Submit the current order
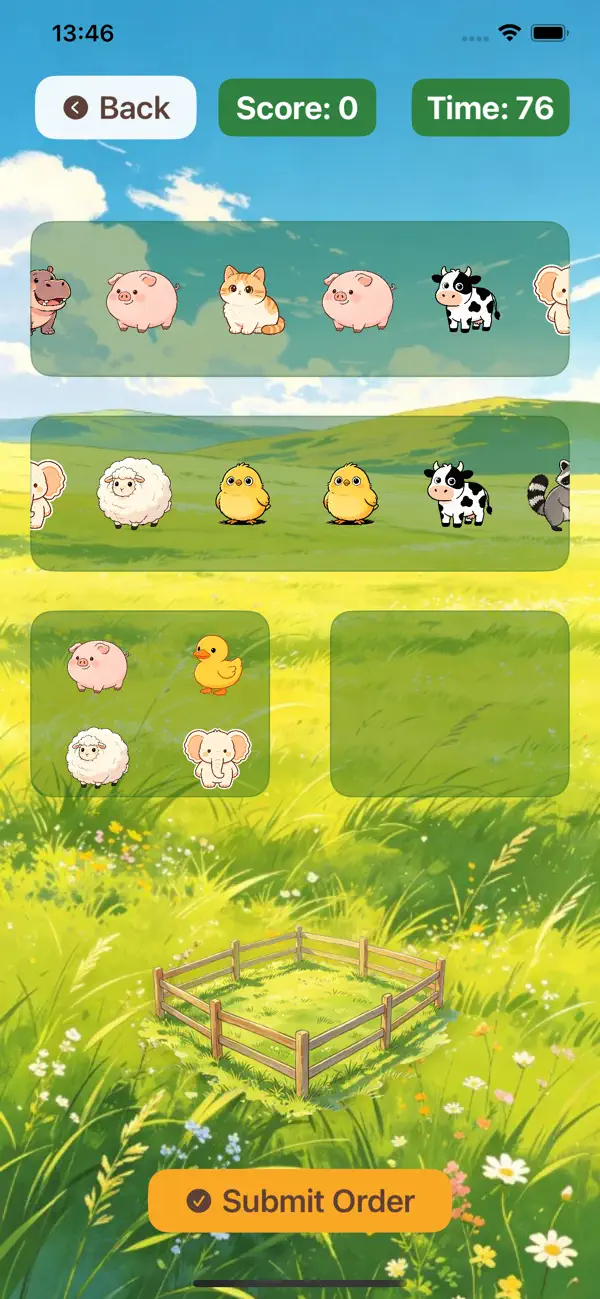This screenshot has width=600, height=1299. 300,1201
